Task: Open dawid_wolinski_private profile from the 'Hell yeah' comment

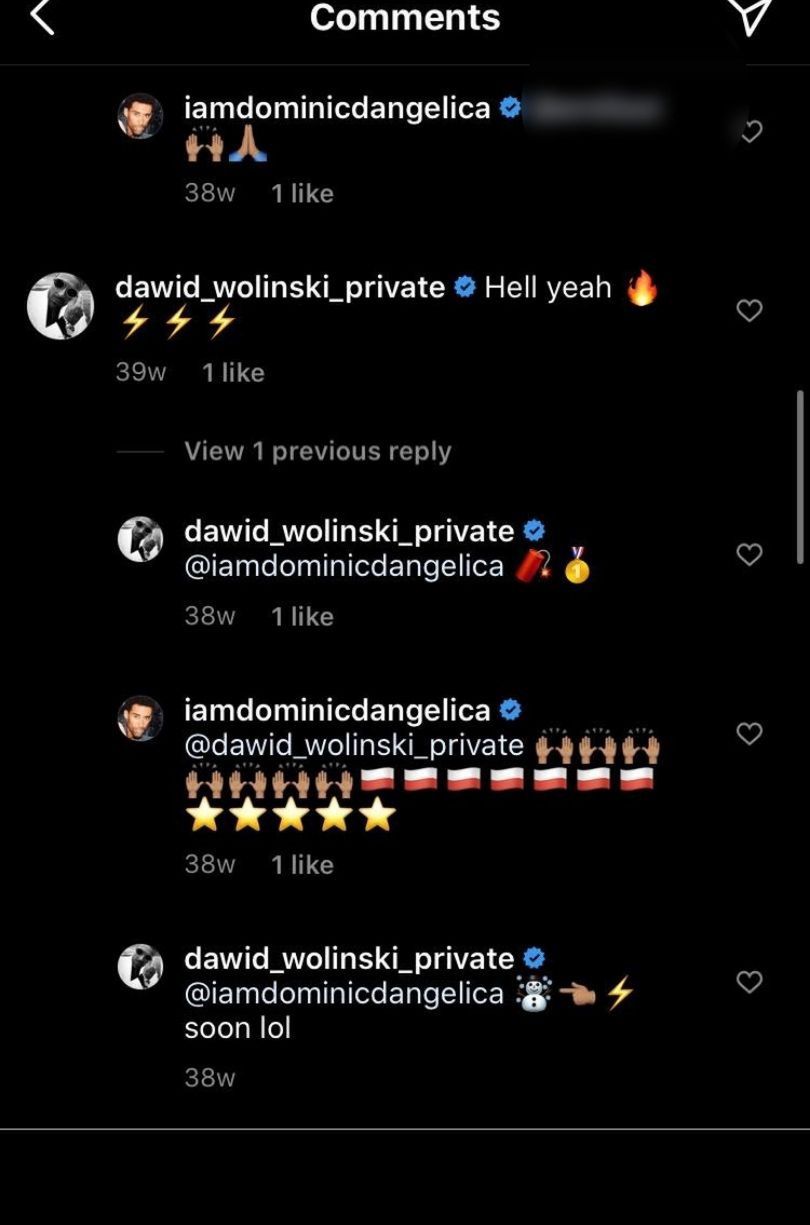Action: (x=280, y=288)
